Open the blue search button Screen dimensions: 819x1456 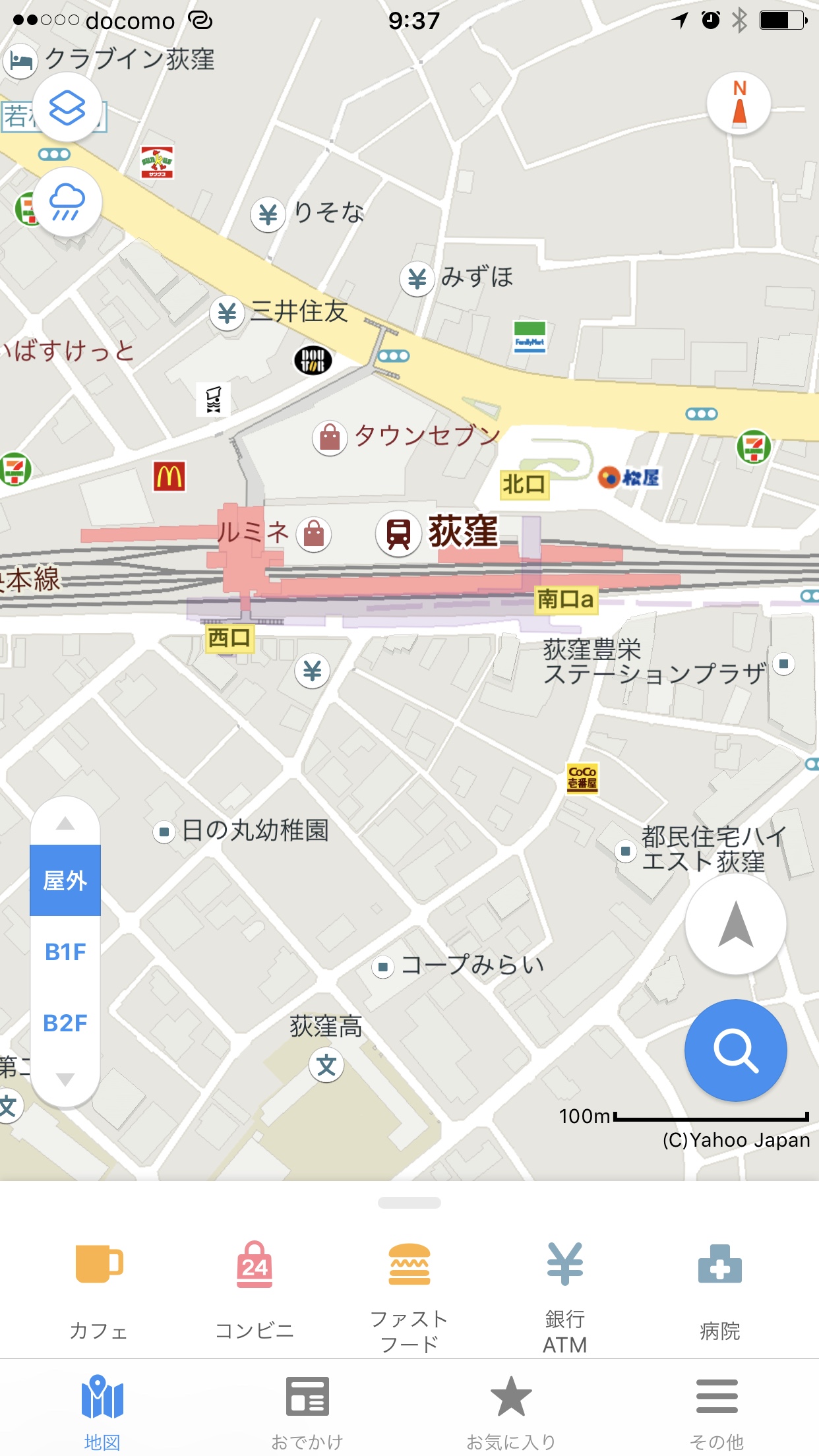click(735, 1050)
